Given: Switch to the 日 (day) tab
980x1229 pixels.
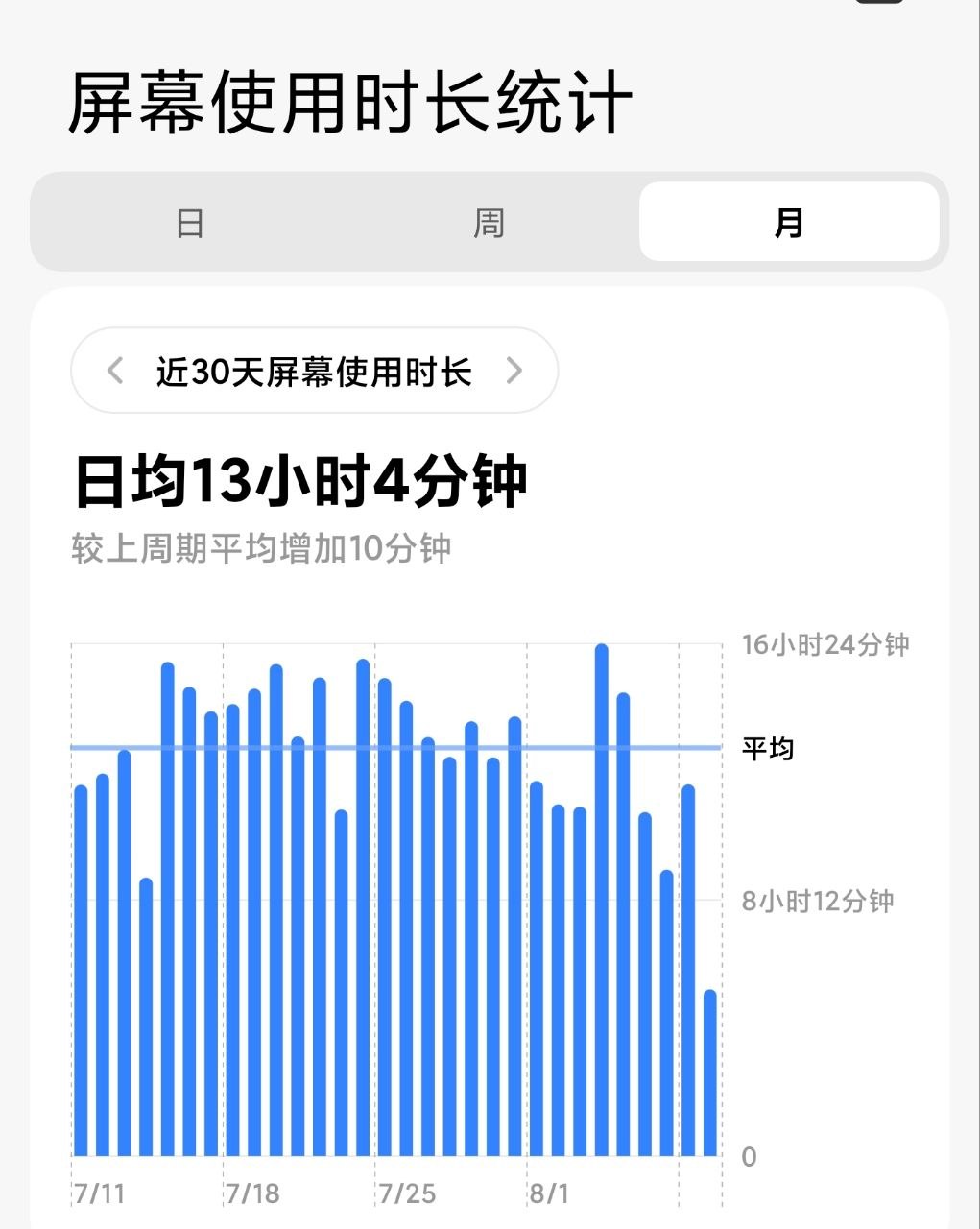Looking at the screenshot, I should pyautogui.click(x=190, y=223).
